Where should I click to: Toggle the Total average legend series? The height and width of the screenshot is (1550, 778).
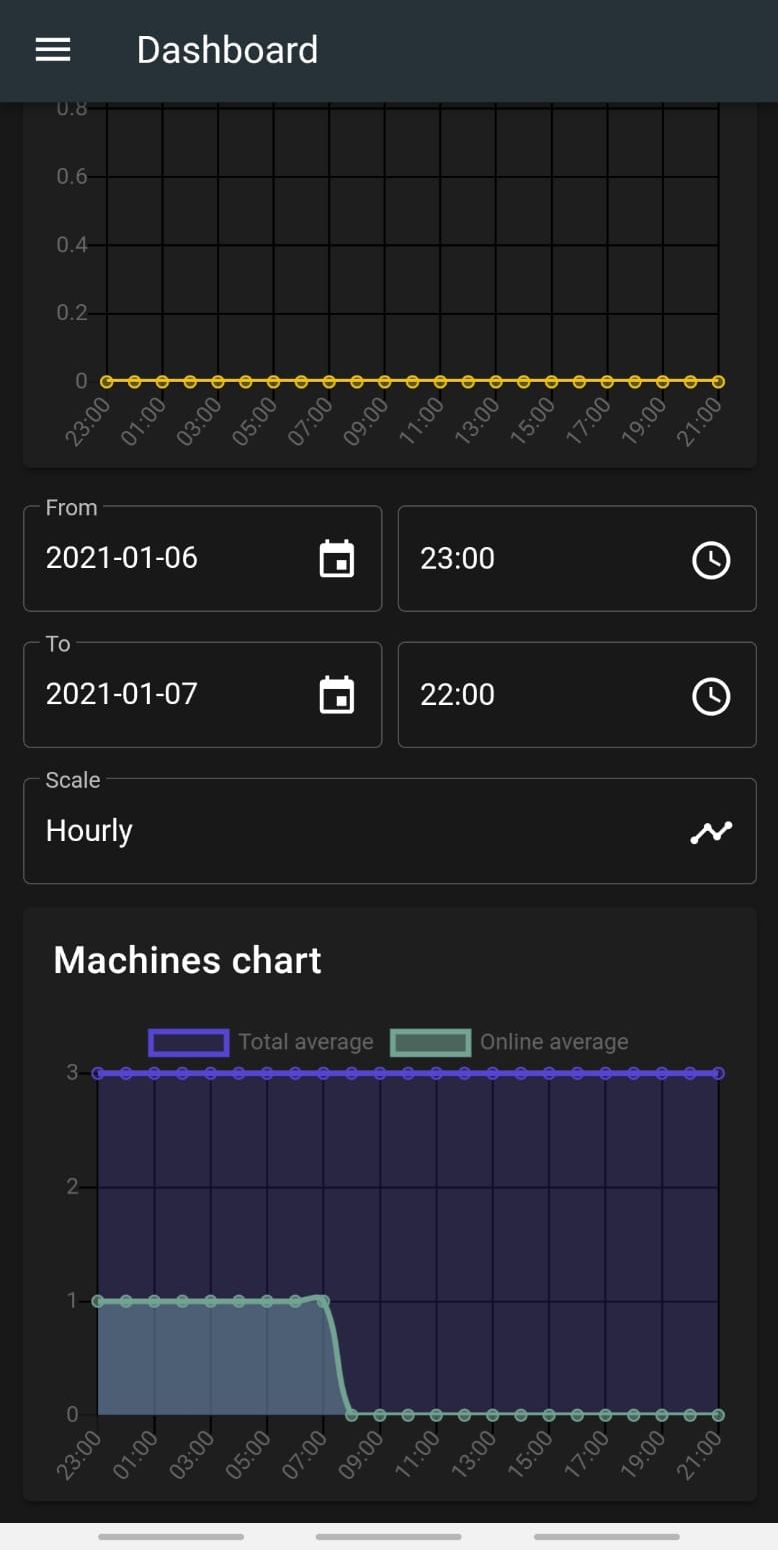coord(261,1042)
